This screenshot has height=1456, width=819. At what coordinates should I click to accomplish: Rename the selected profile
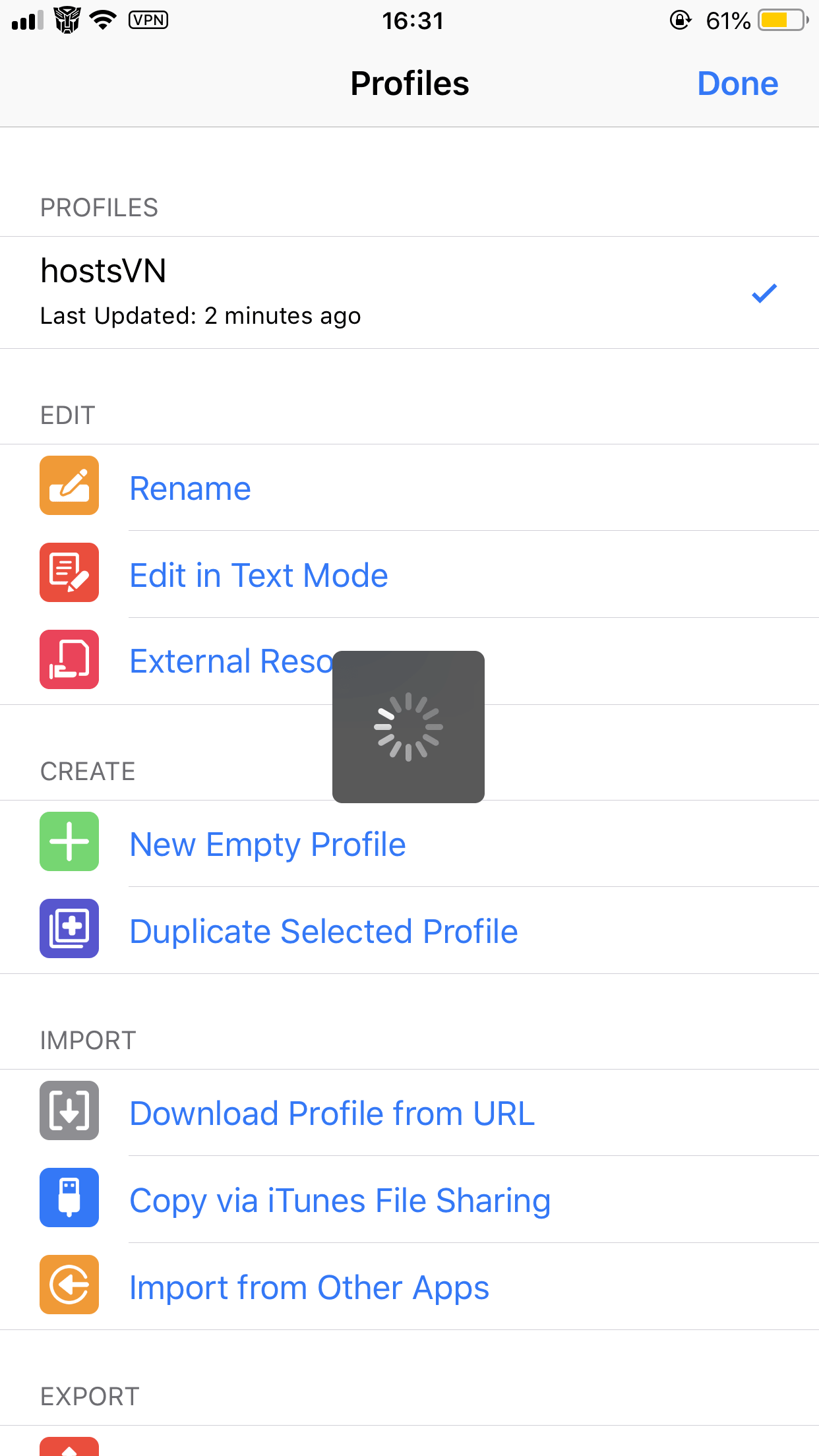tap(409, 488)
